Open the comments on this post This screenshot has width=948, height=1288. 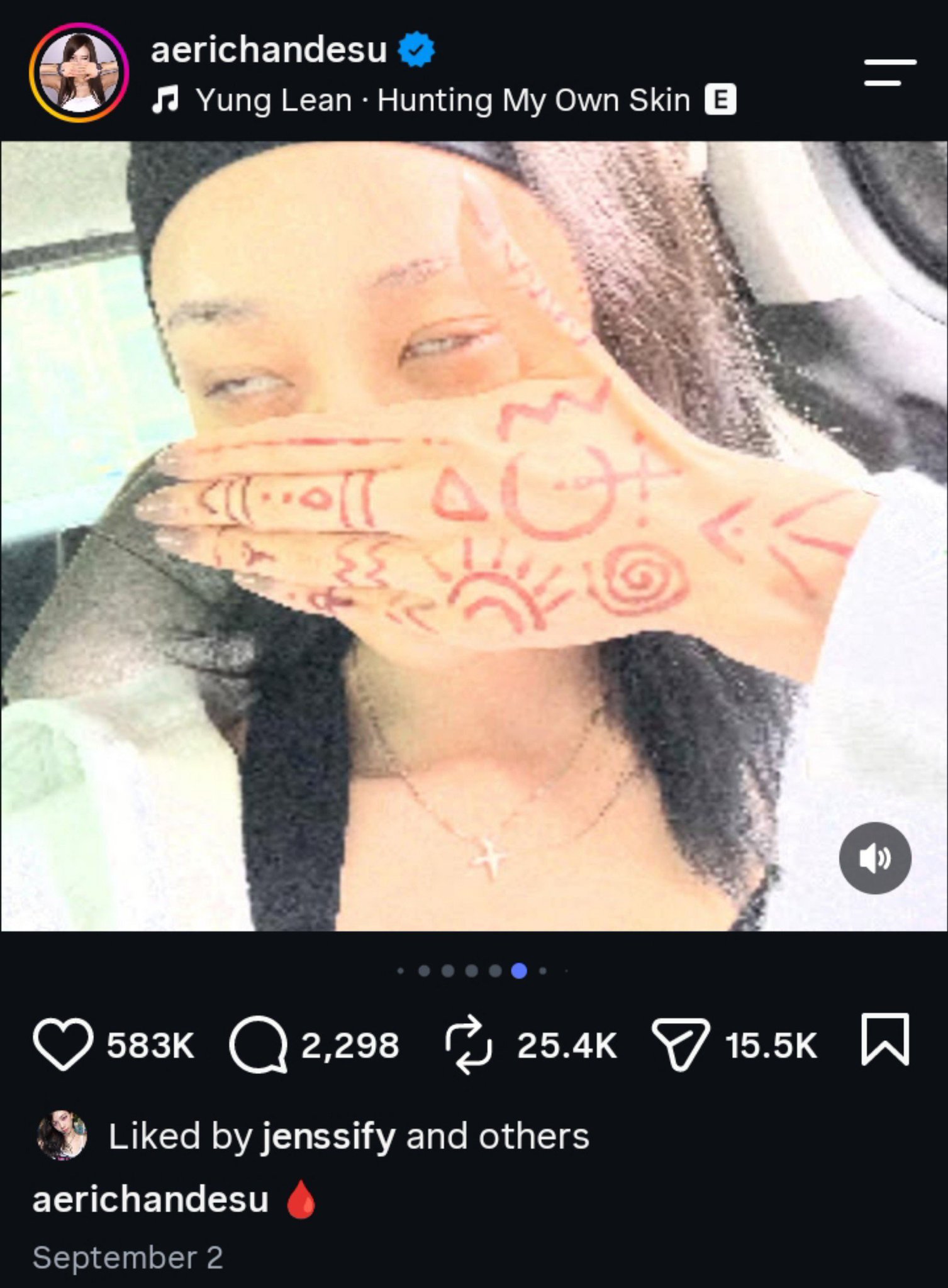tap(259, 1045)
